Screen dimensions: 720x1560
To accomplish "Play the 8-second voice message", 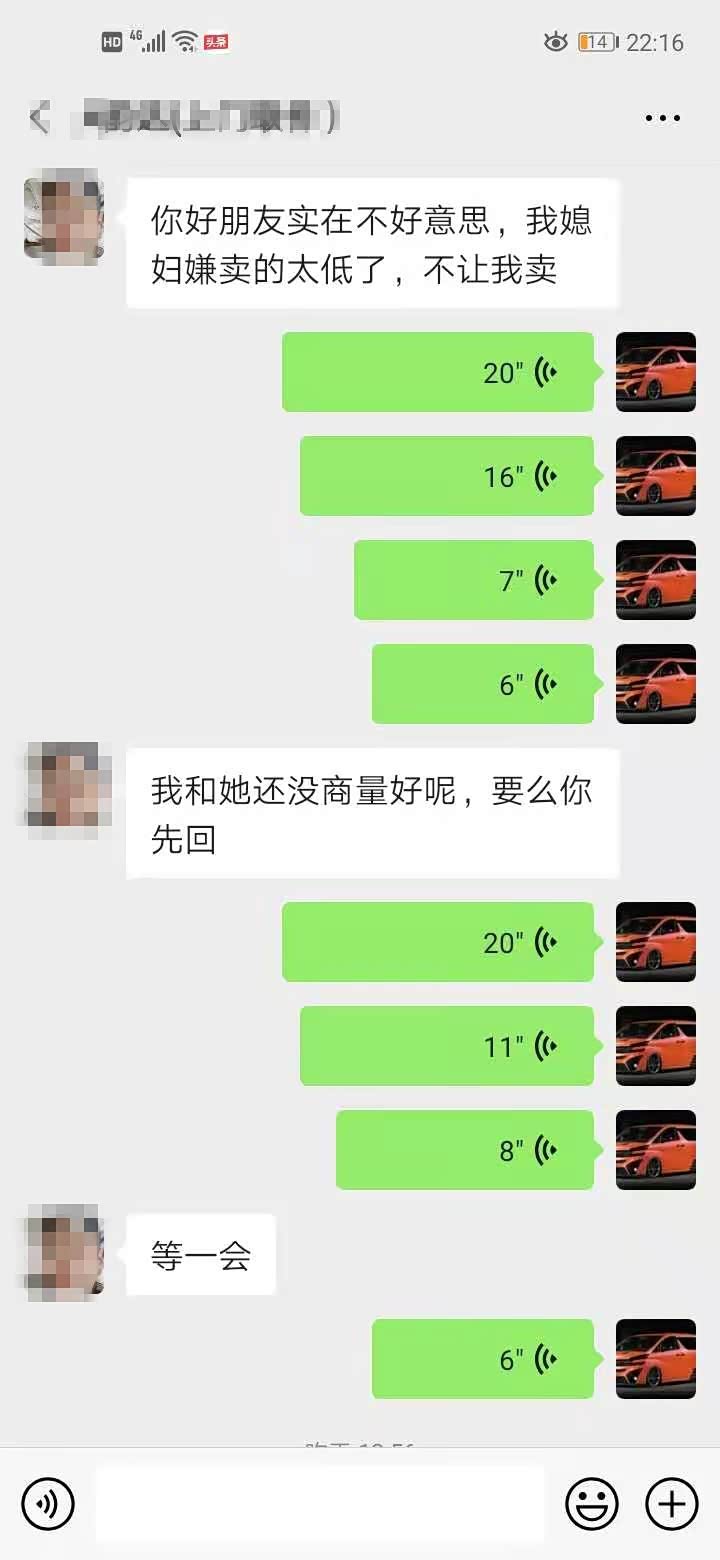I will (465, 1150).
